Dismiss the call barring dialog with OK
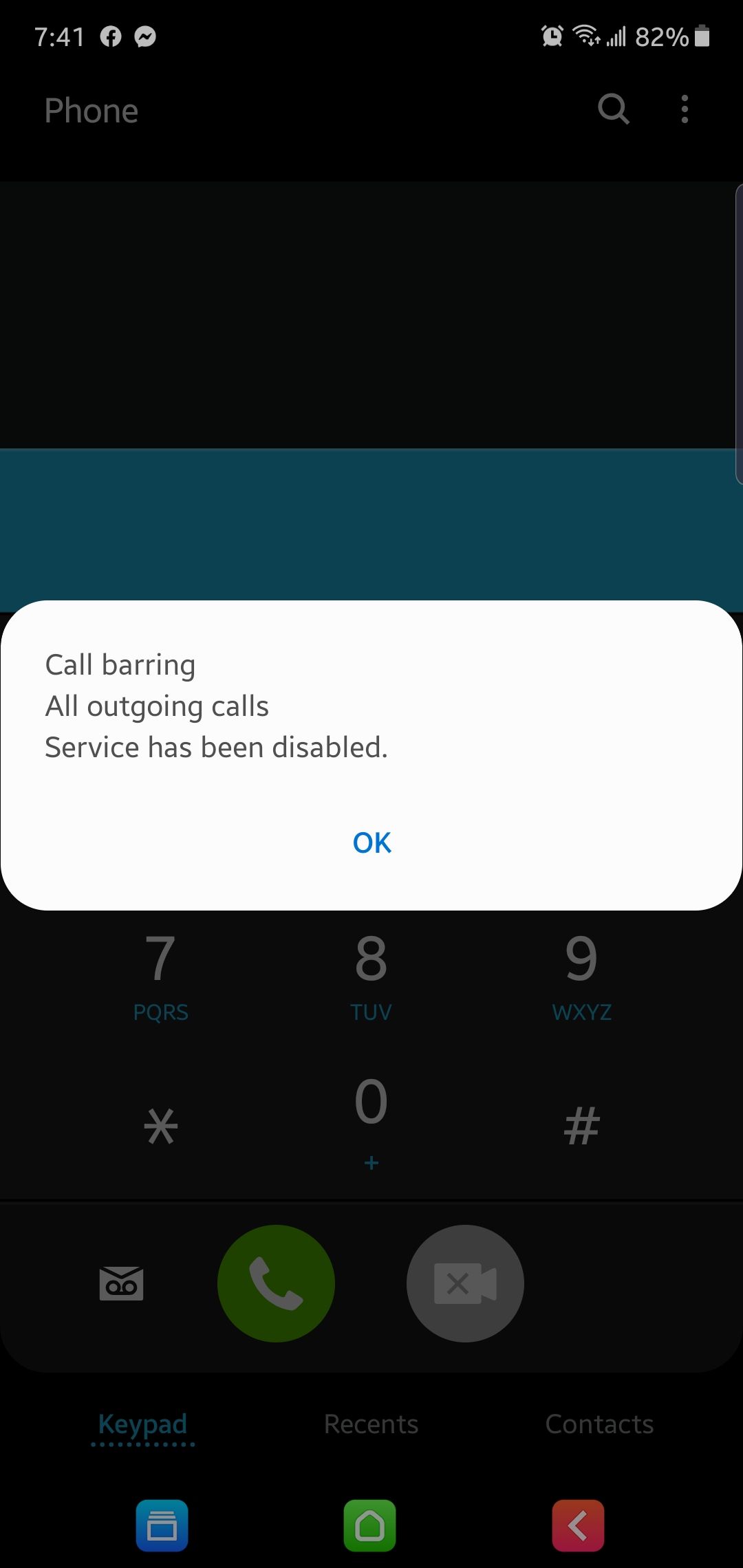 coord(371,842)
